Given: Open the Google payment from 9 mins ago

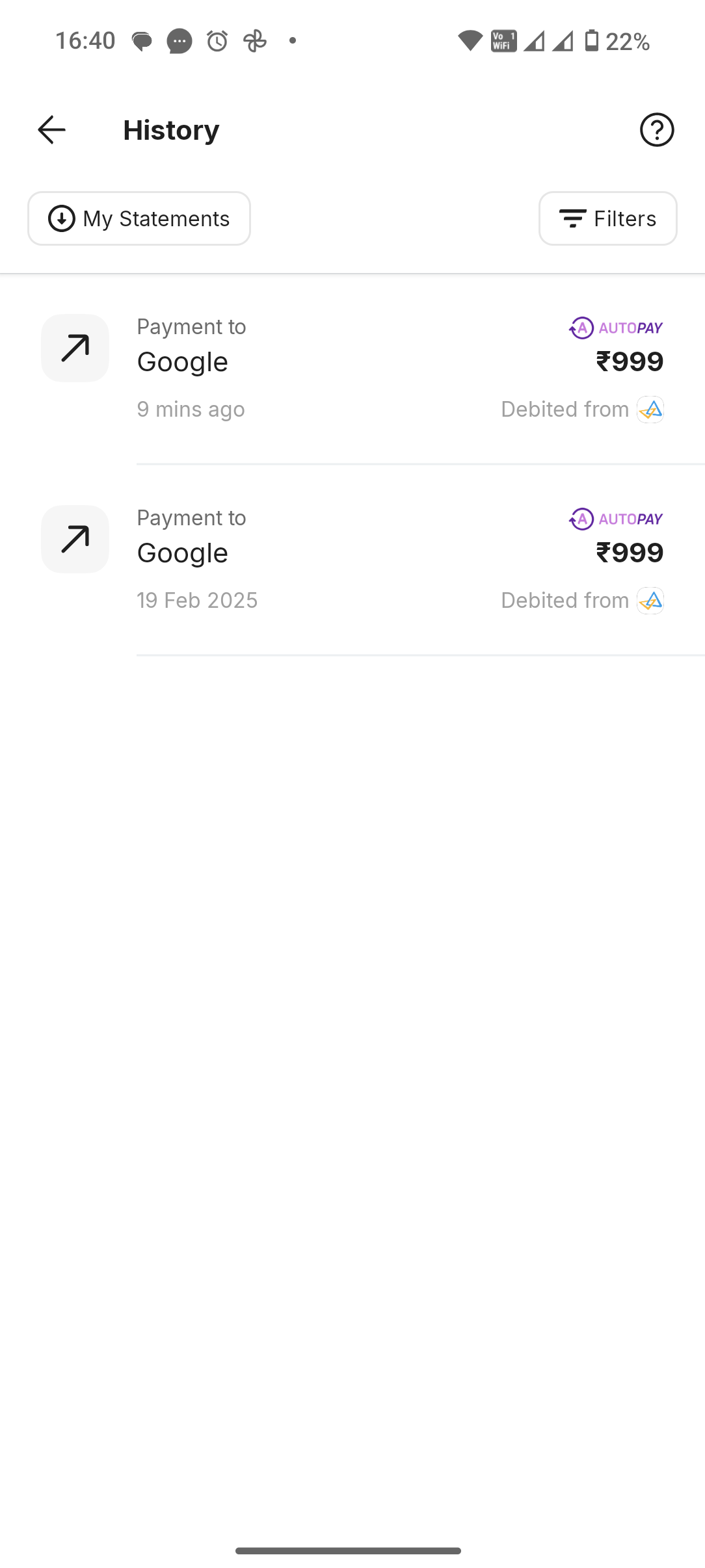Looking at the screenshot, I should click(x=352, y=369).
